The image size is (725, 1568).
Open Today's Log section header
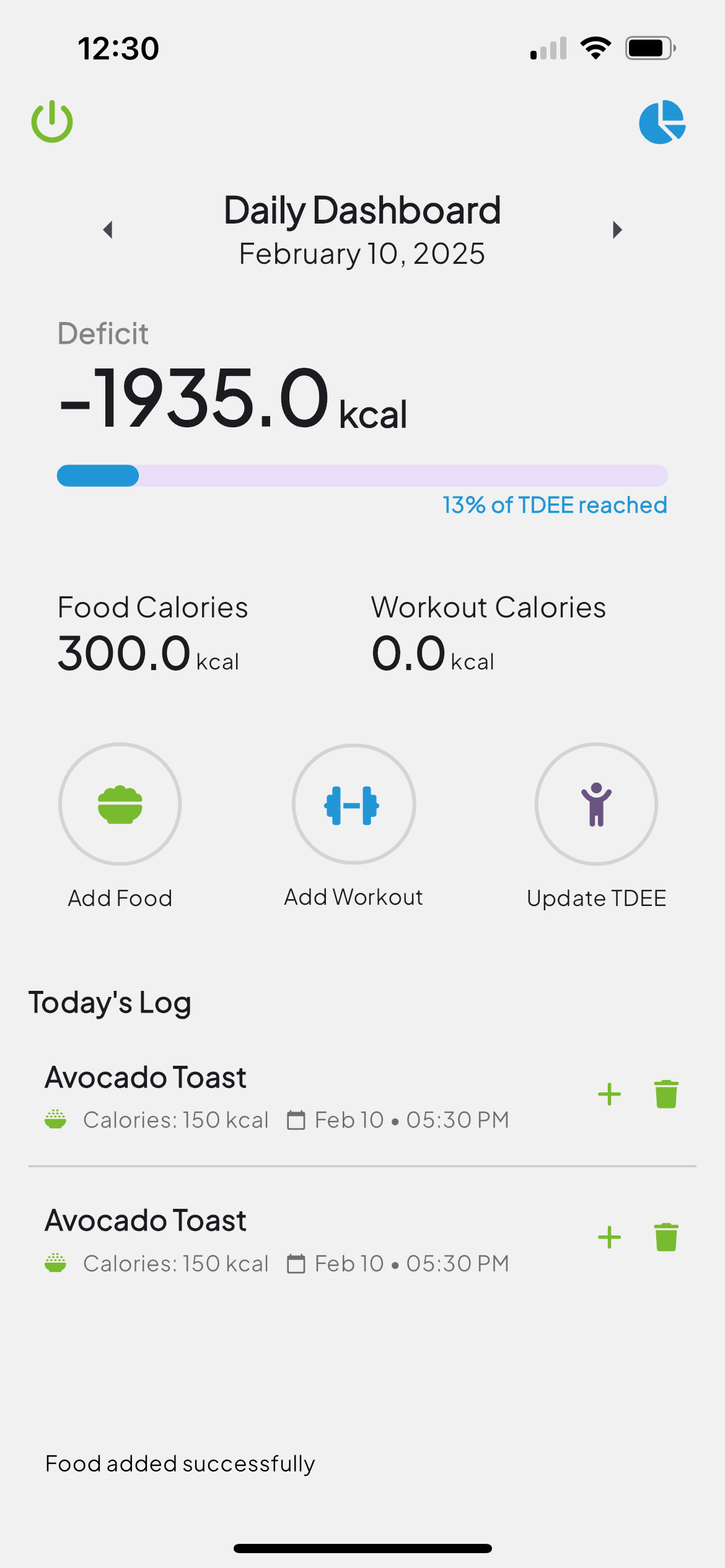coord(110,1001)
